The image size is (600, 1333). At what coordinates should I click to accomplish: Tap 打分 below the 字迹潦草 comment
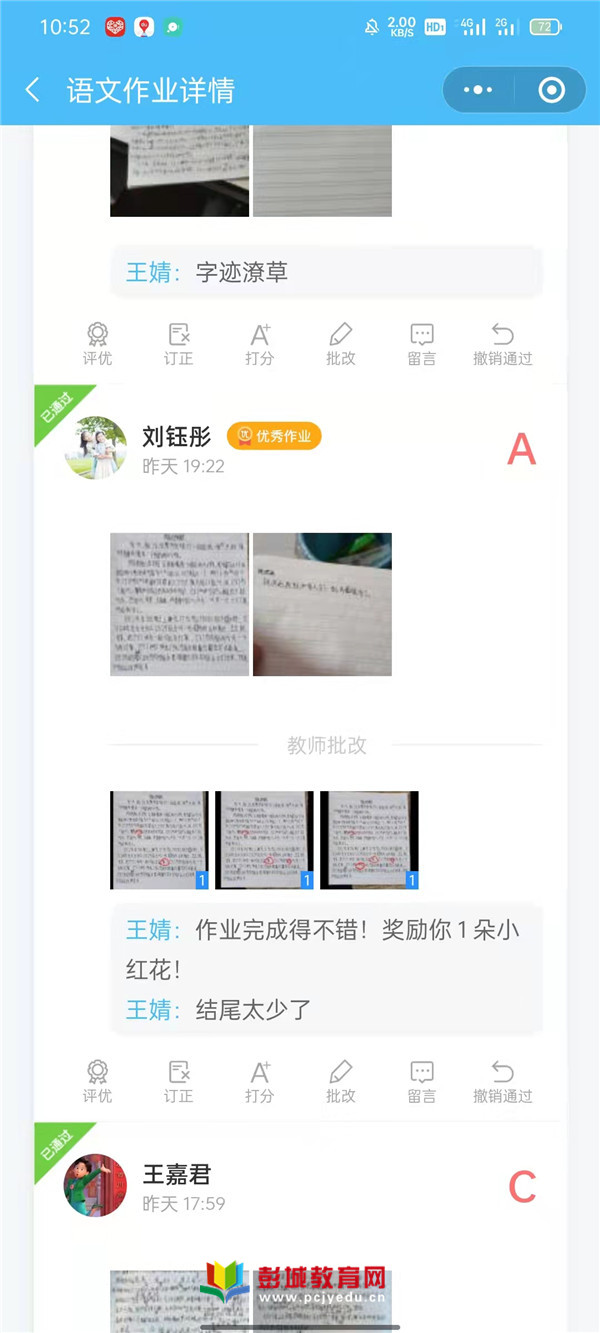click(x=260, y=343)
